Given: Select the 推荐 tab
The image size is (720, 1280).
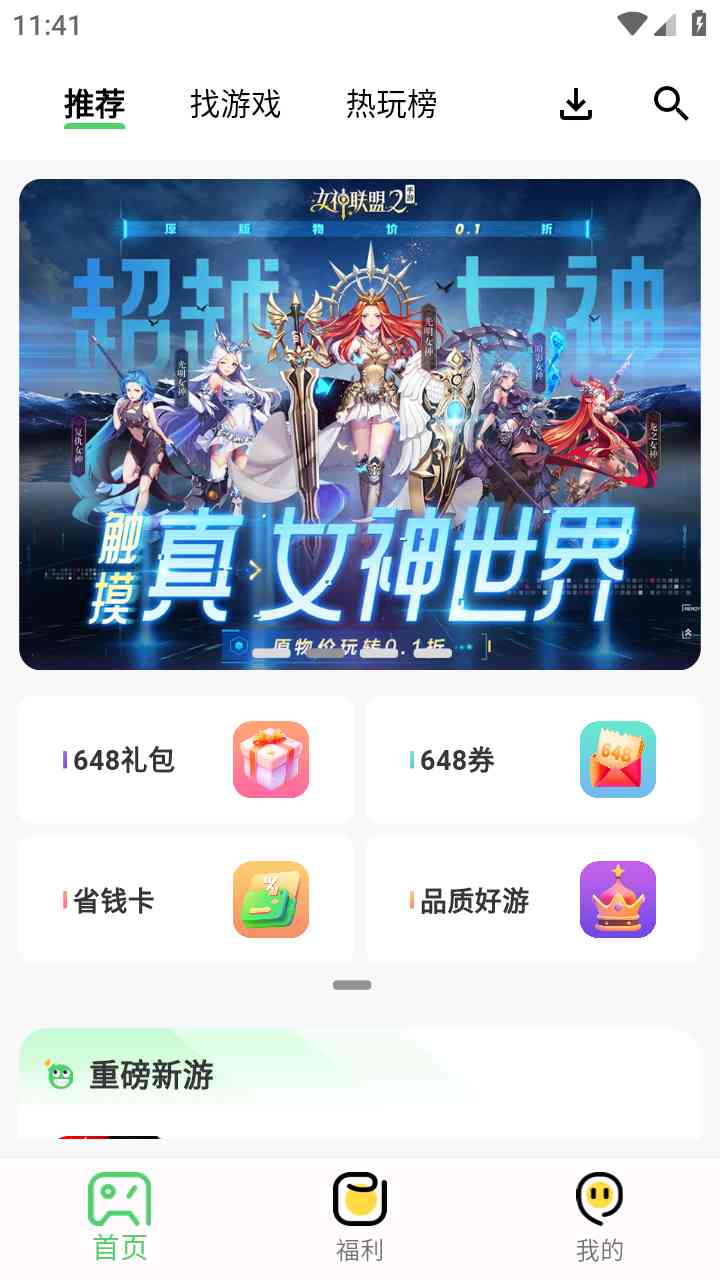Looking at the screenshot, I should [x=94, y=104].
